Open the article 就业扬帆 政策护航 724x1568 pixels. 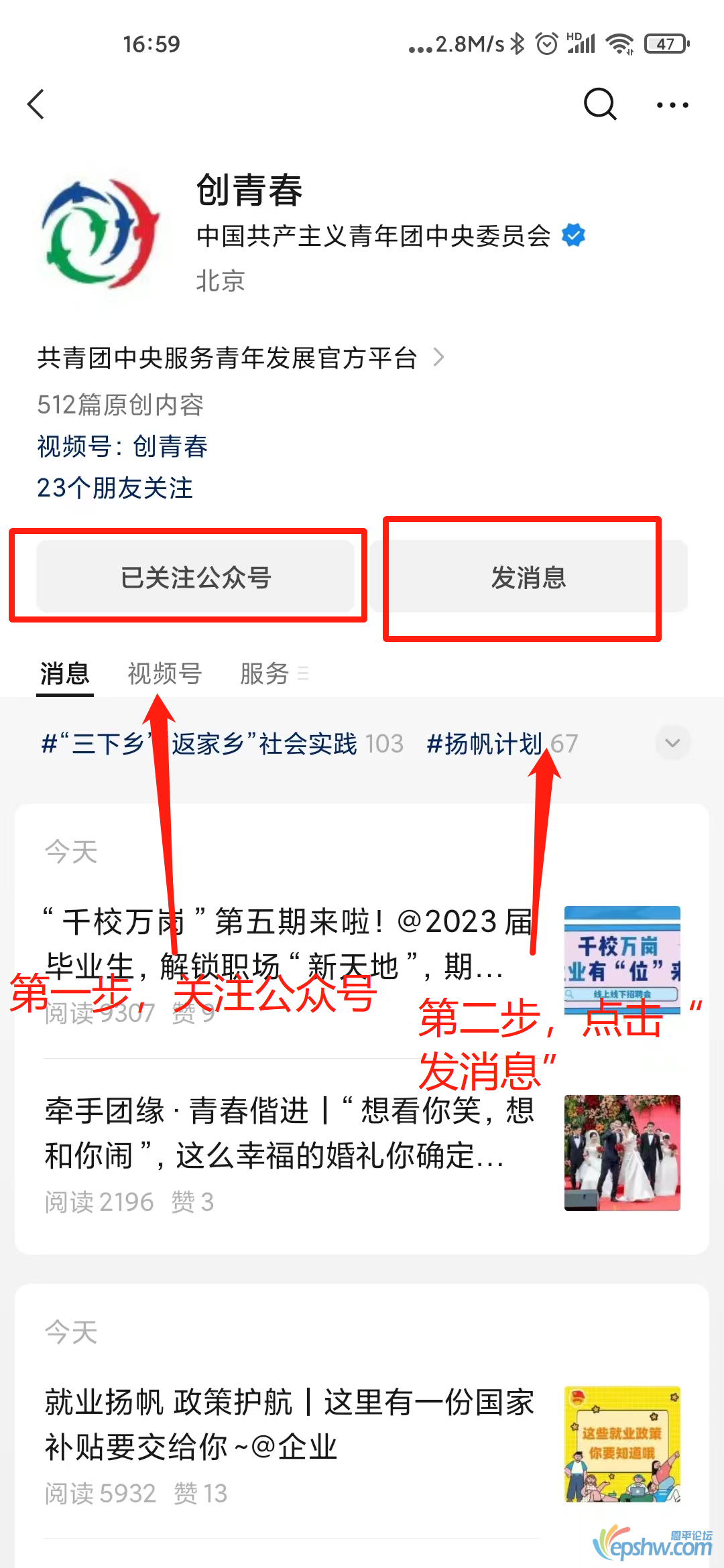tap(288, 1425)
